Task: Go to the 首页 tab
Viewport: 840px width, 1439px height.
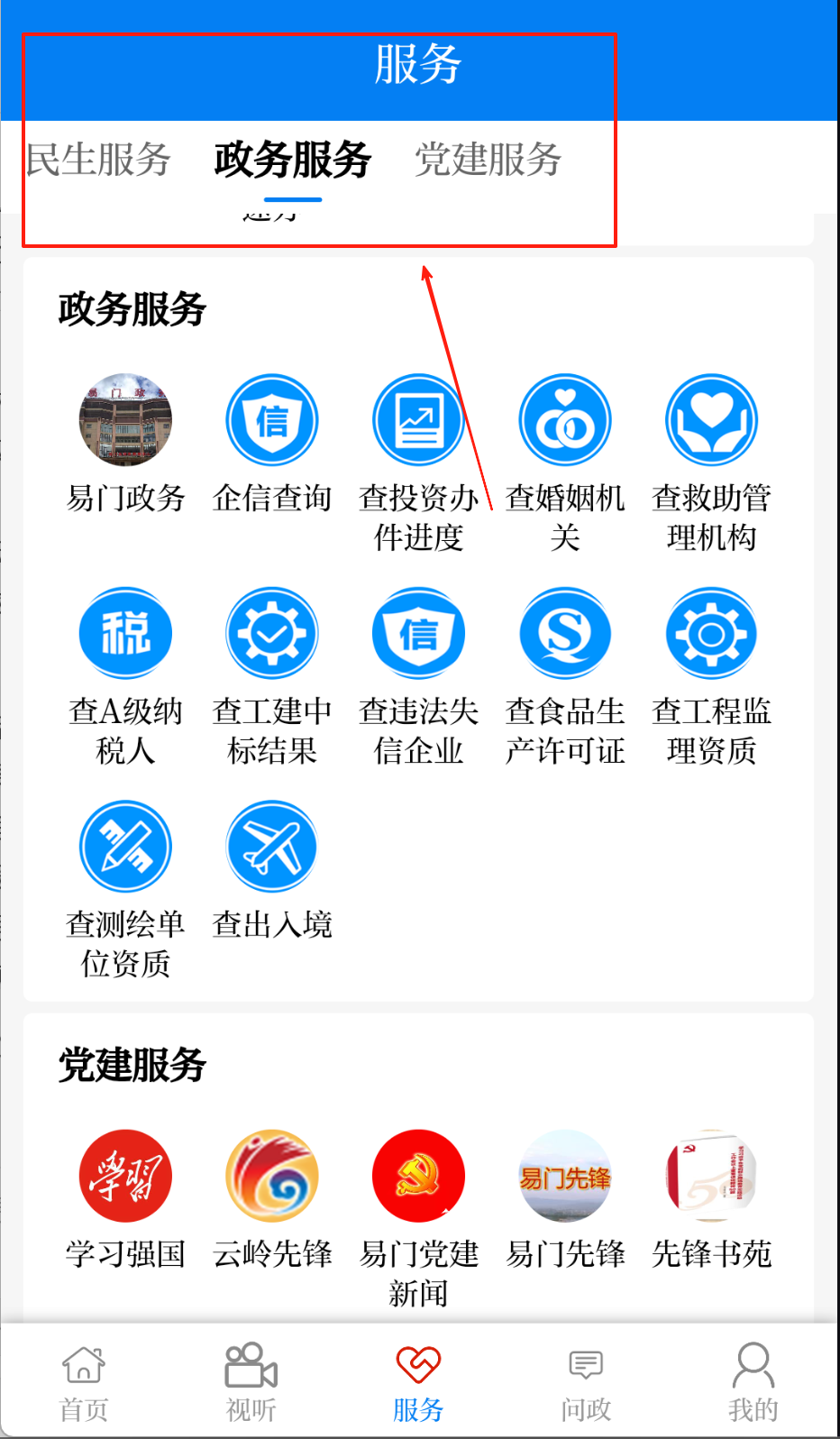Action: pyautogui.click(x=84, y=1381)
